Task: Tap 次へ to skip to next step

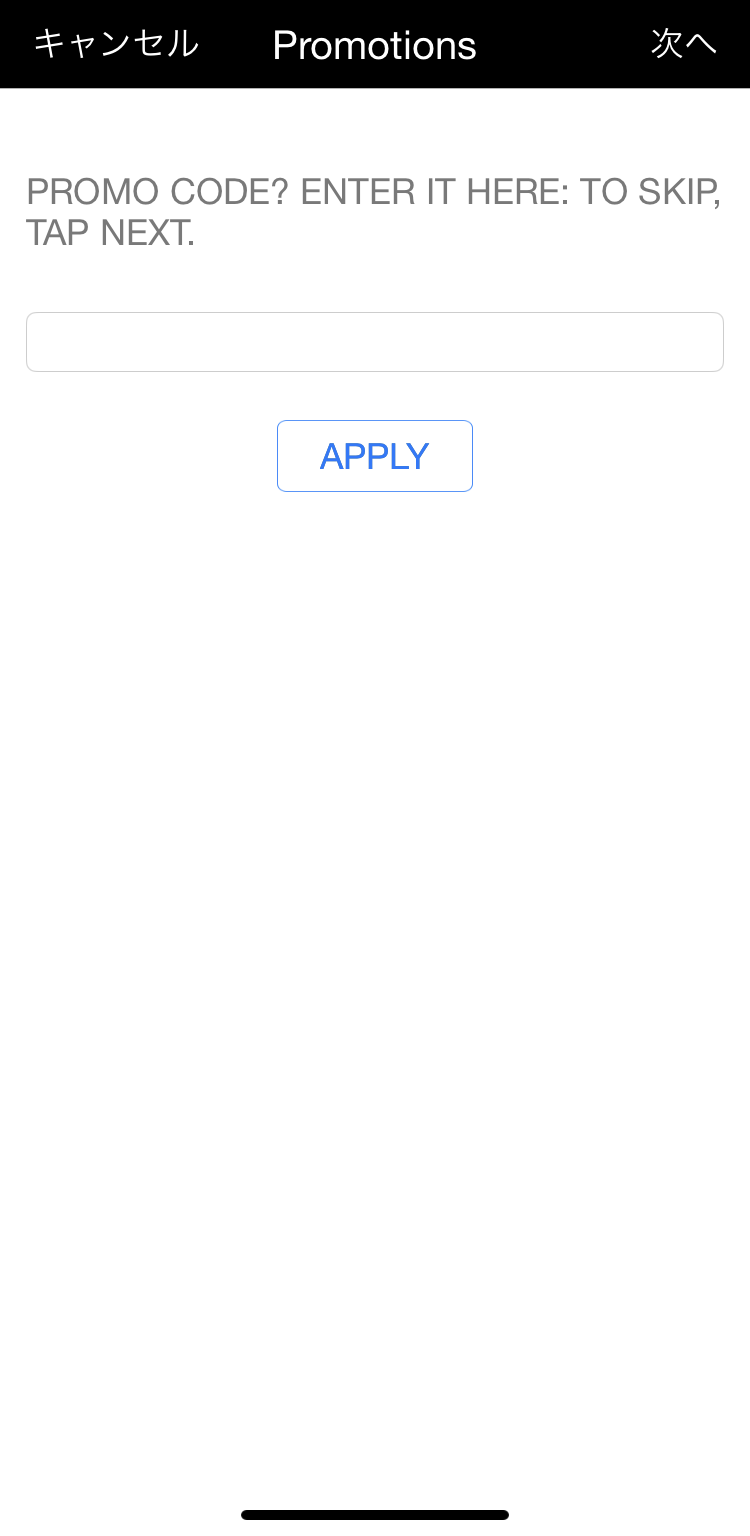Action: [x=684, y=44]
